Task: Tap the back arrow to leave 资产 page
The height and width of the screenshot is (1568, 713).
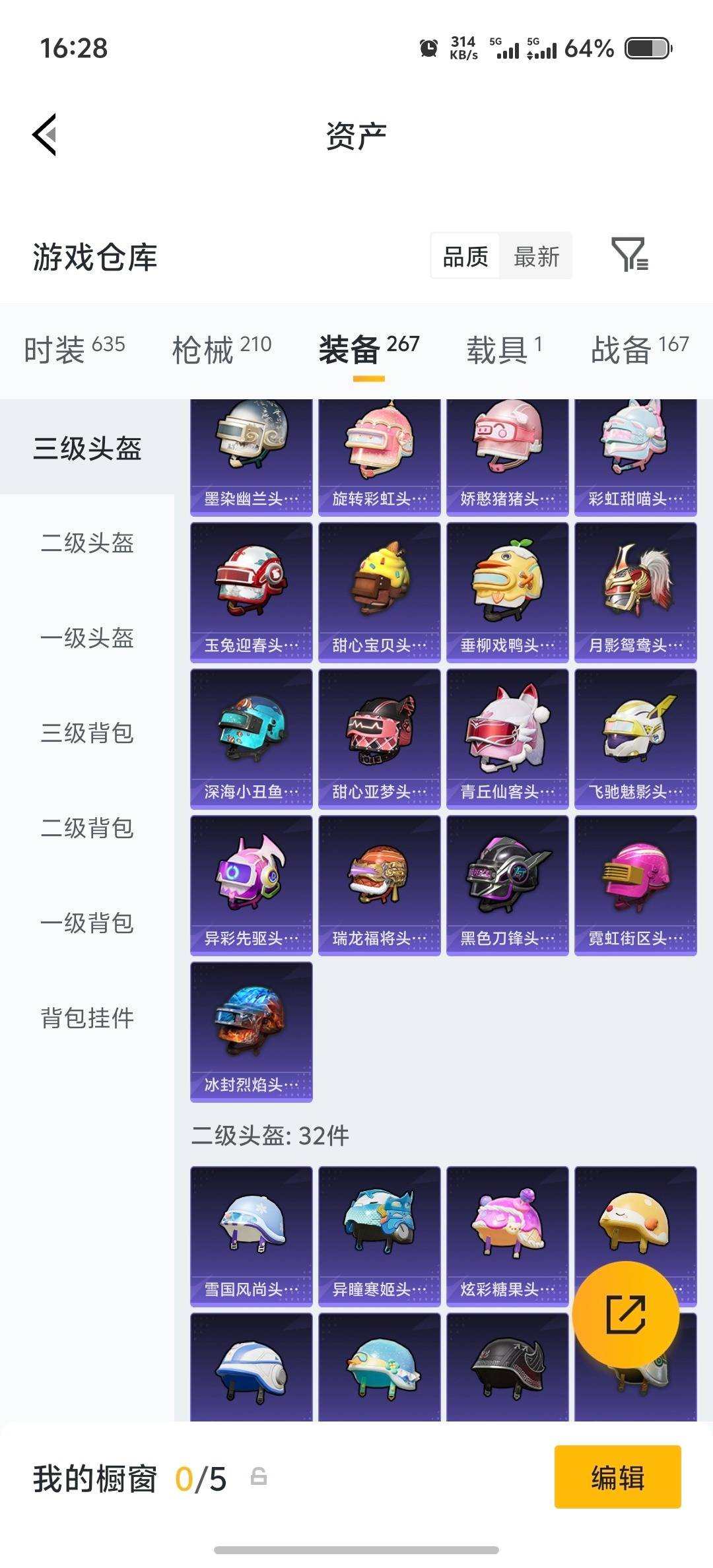Action: (x=44, y=134)
